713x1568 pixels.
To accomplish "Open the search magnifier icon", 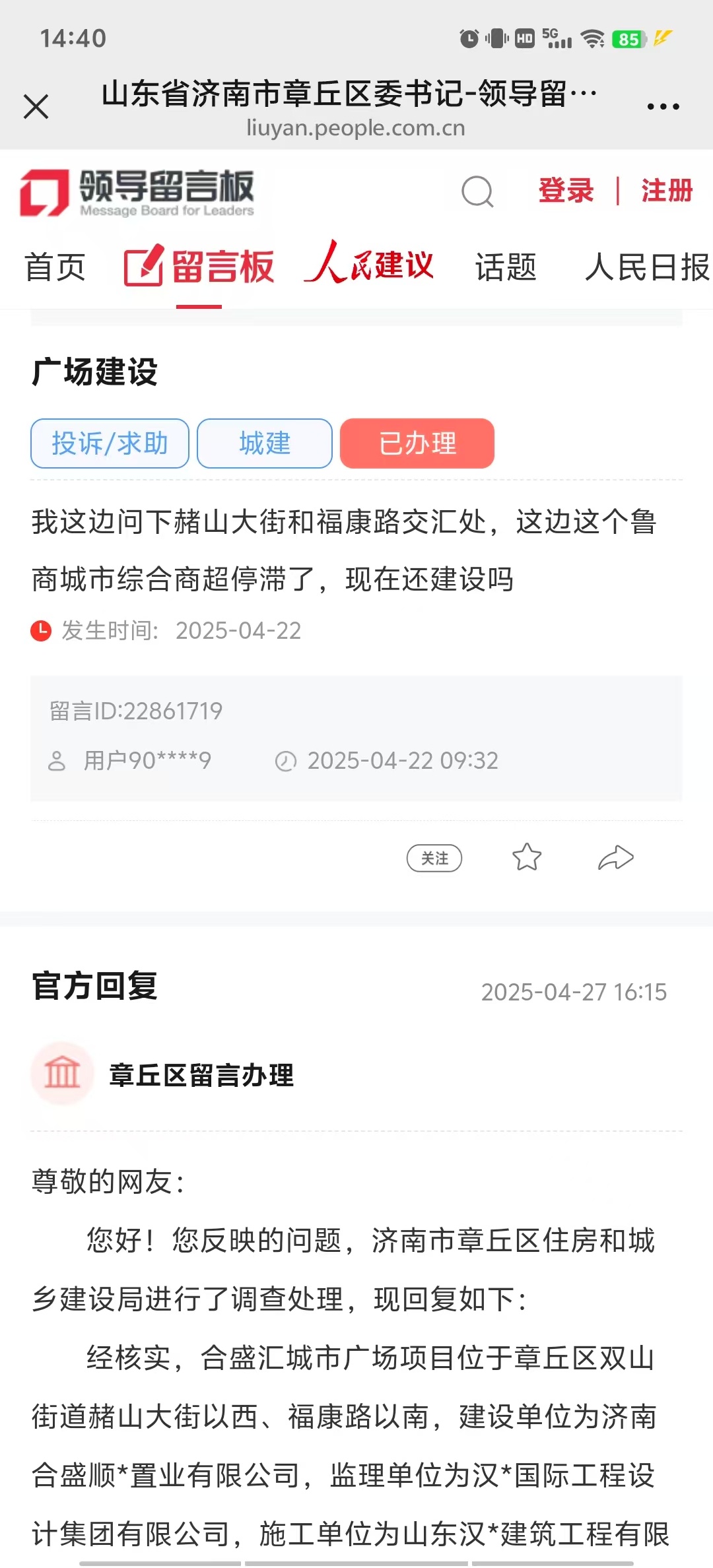I will click(x=477, y=192).
